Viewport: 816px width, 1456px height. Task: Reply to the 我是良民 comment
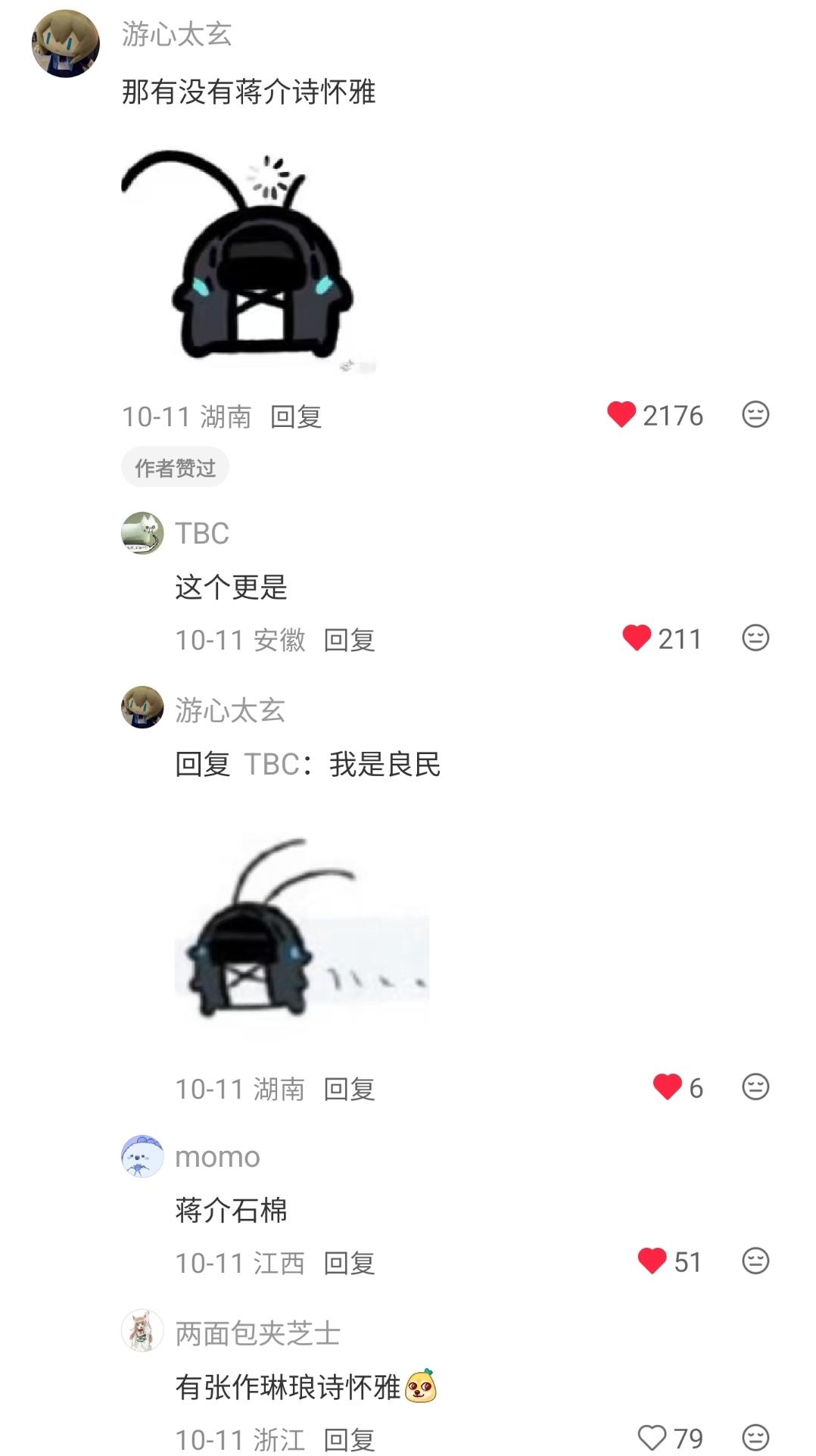(349, 1090)
